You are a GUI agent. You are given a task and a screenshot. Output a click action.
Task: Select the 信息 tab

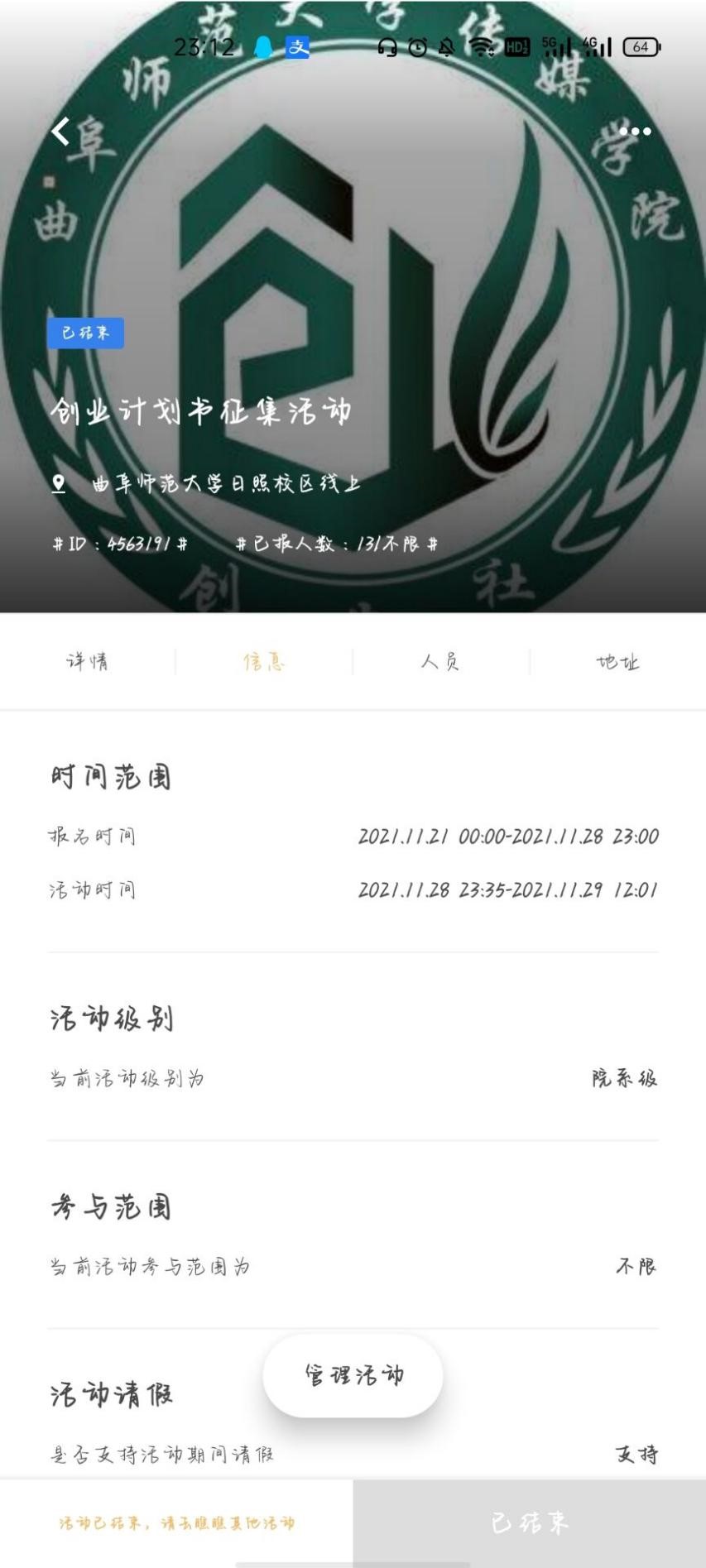(264, 661)
